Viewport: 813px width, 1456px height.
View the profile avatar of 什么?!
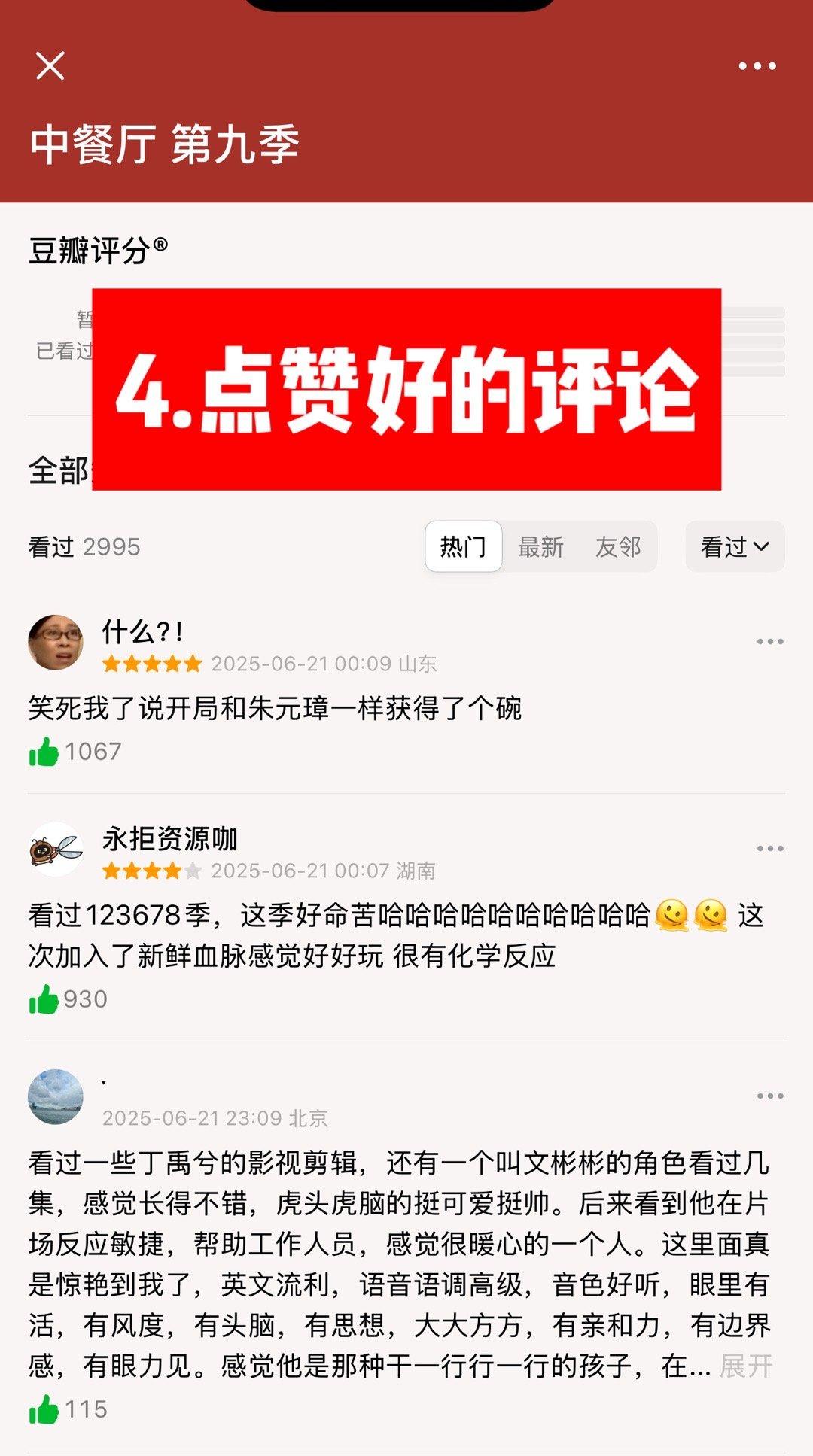coord(56,642)
